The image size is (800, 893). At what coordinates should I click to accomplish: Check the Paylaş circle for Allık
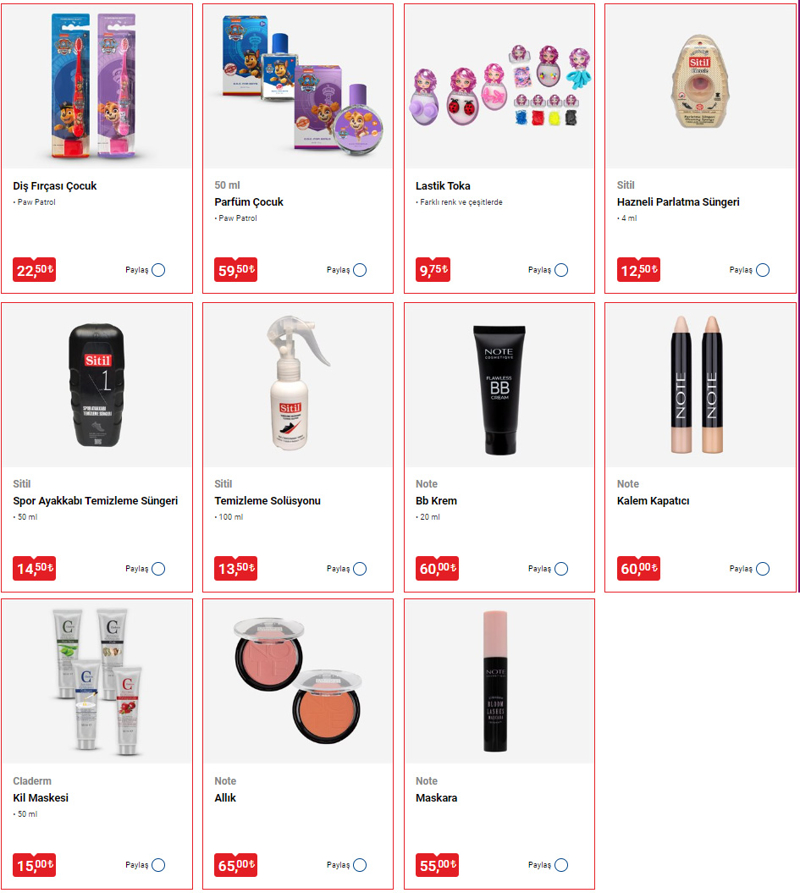coord(360,866)
